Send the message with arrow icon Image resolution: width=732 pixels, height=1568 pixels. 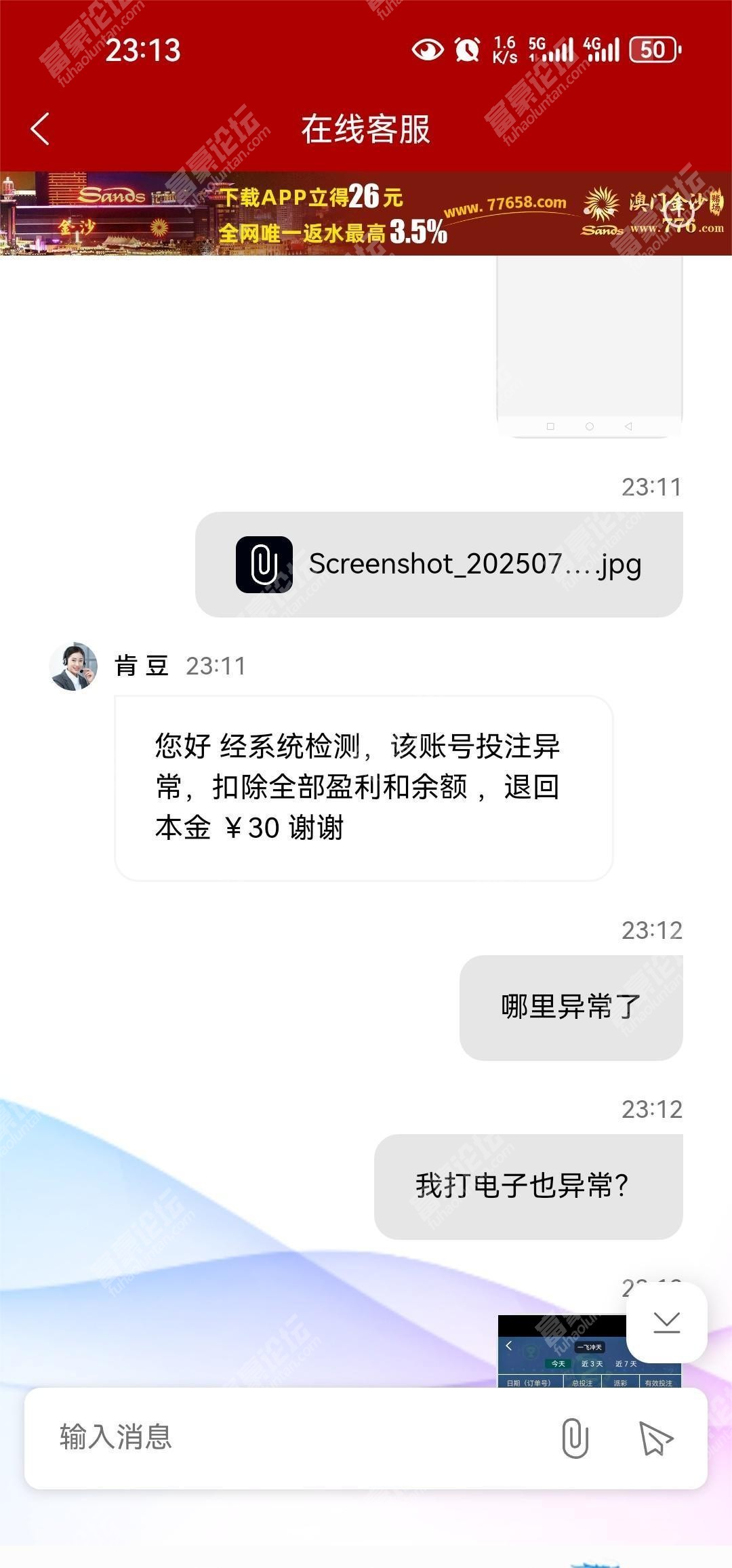click(655, 1437)
